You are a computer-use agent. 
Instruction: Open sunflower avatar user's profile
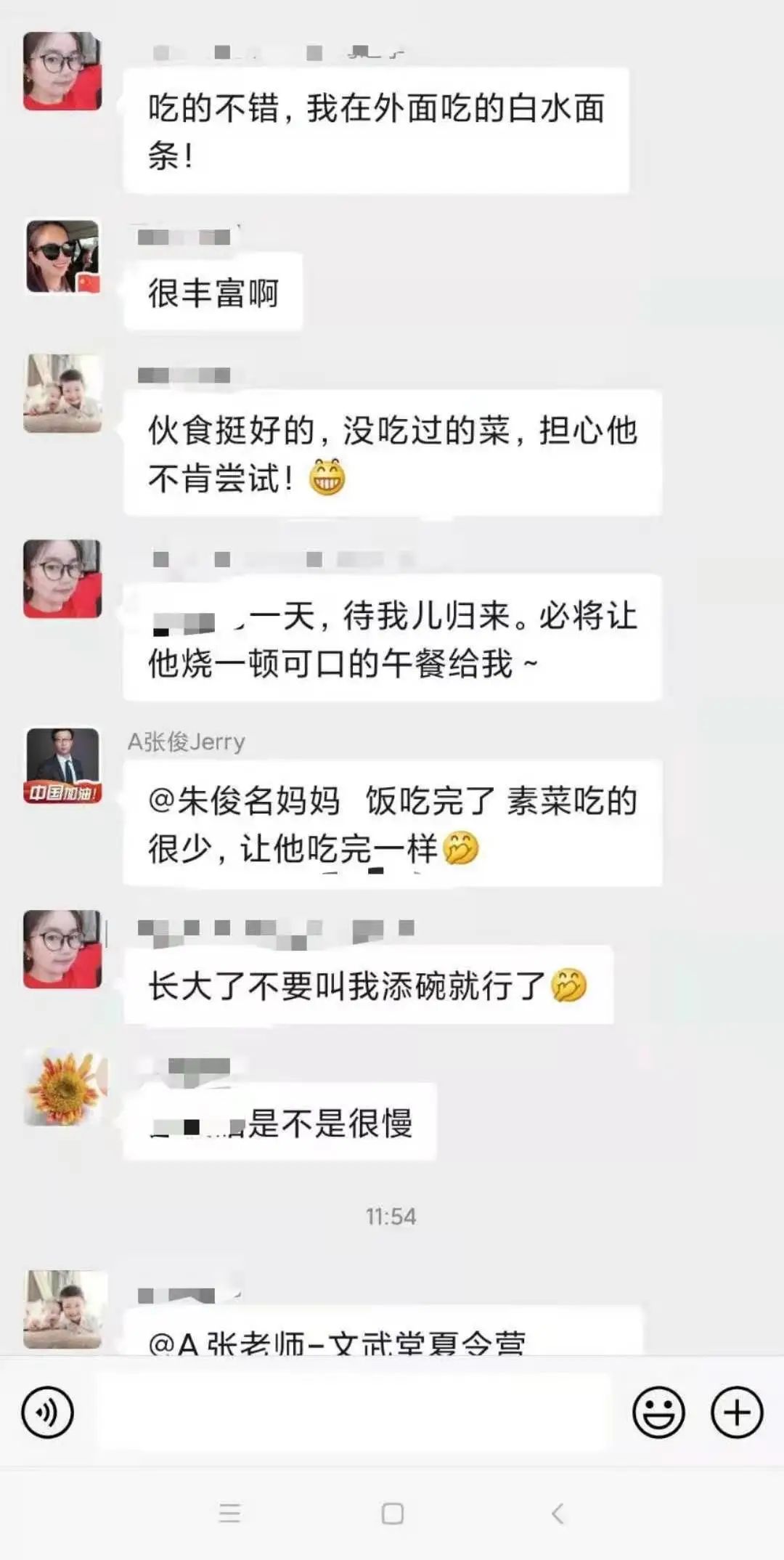pos(65,1087)
